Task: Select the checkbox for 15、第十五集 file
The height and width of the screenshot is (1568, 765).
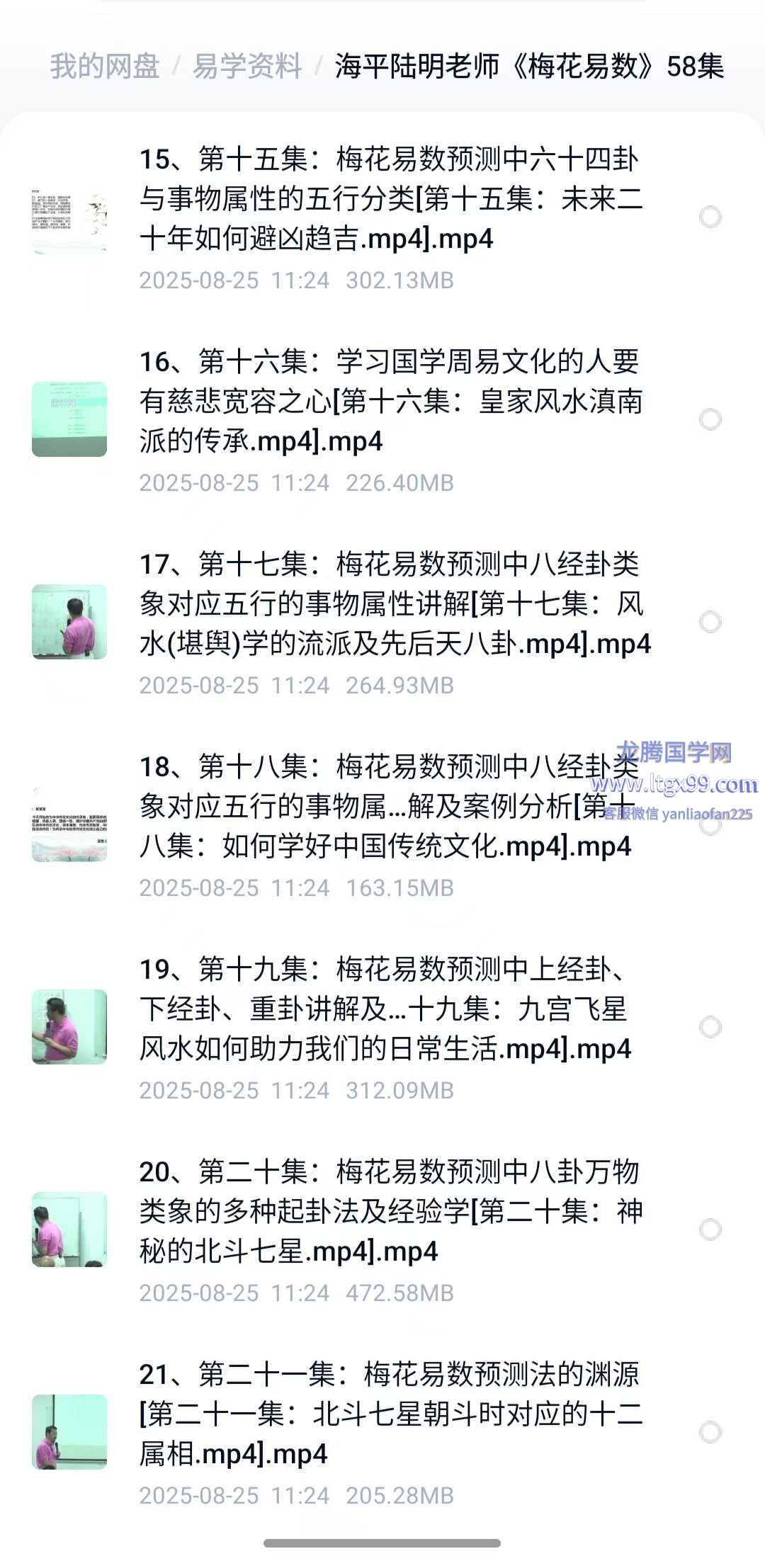Action: [x=710, y=217]
